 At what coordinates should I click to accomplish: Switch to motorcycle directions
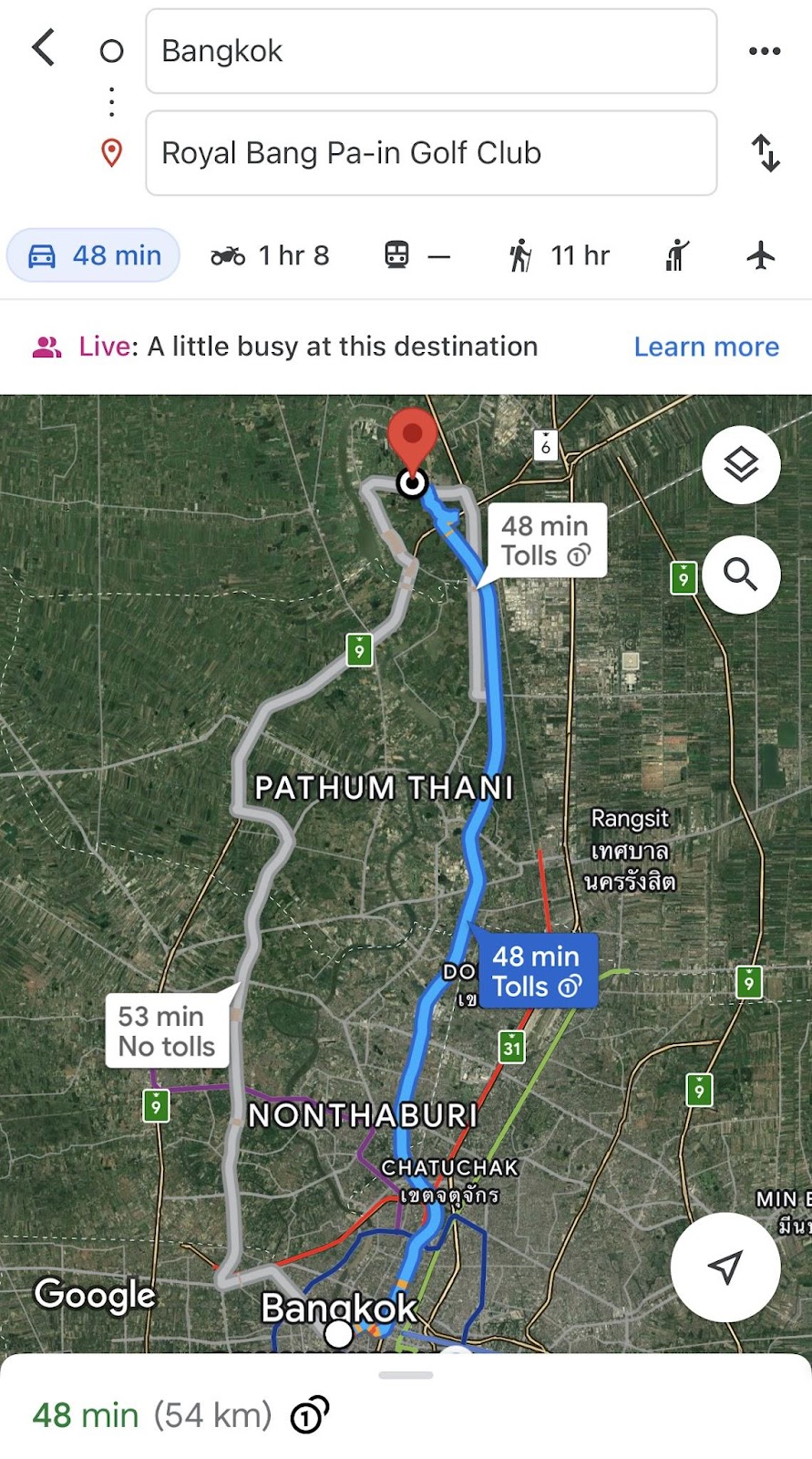pos(270,255)
